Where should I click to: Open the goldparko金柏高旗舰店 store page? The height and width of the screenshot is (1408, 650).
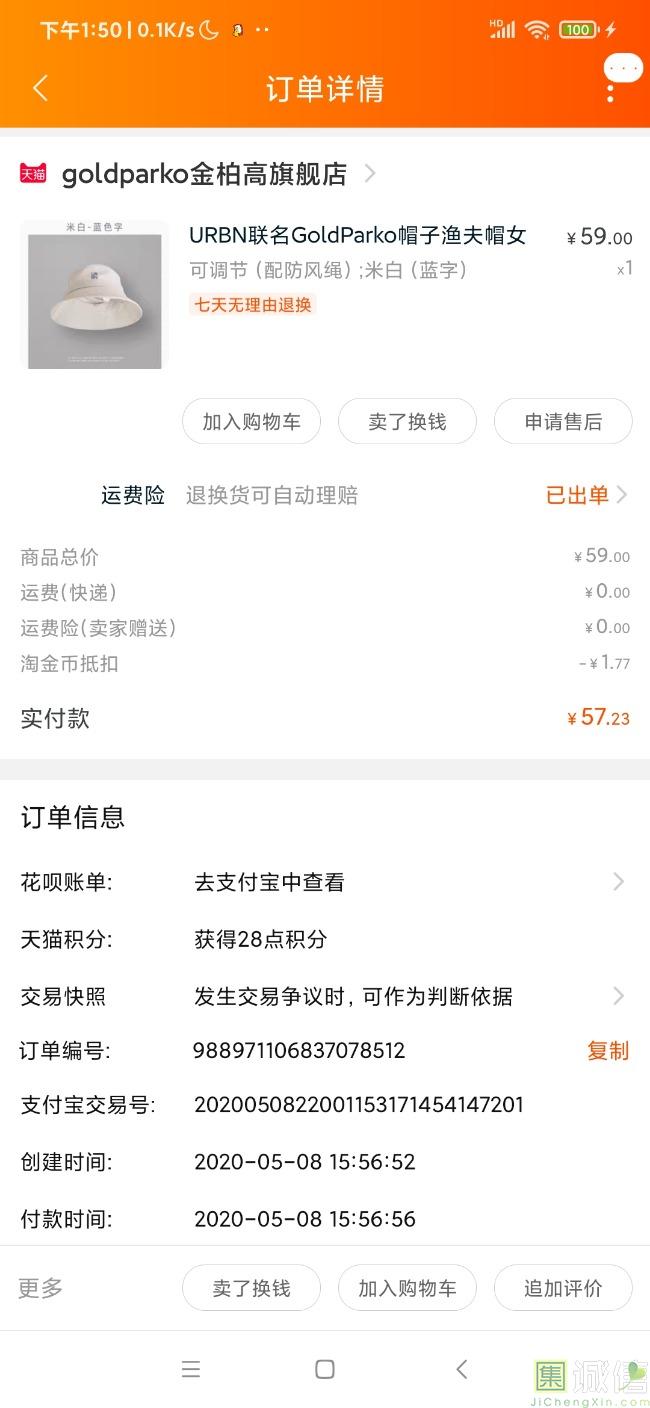(204, 174)
